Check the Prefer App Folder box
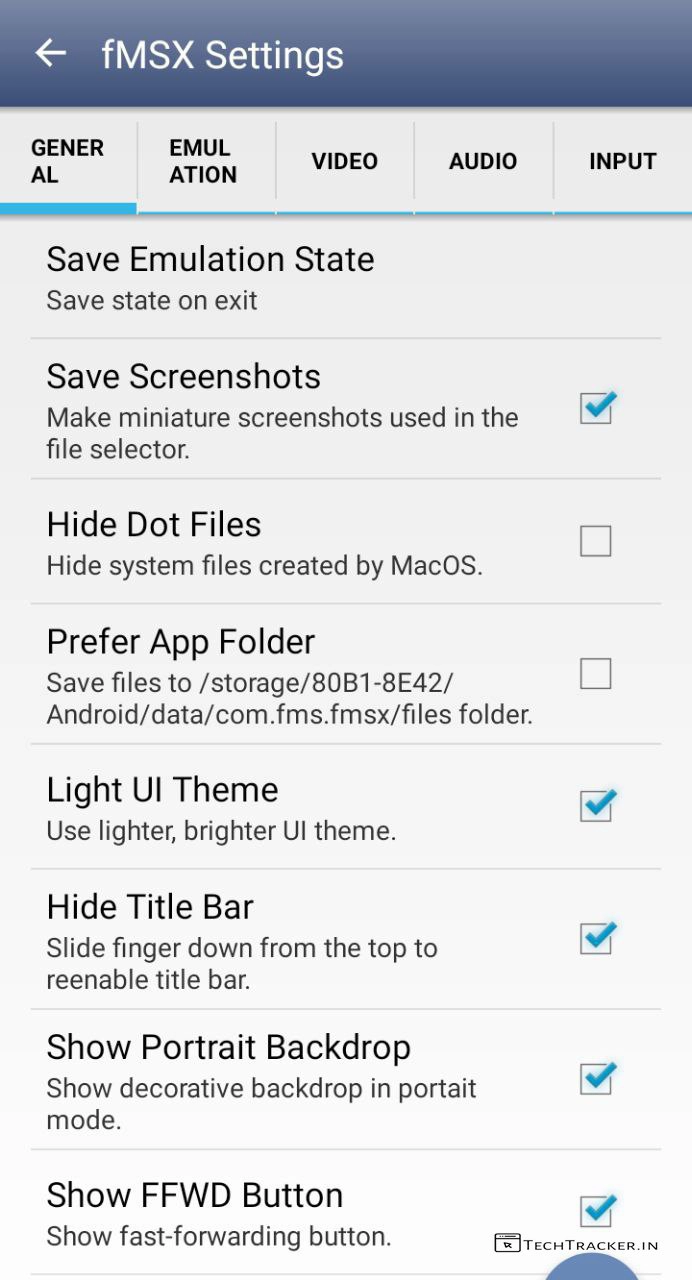The image size is (692, 1280). 596,674
